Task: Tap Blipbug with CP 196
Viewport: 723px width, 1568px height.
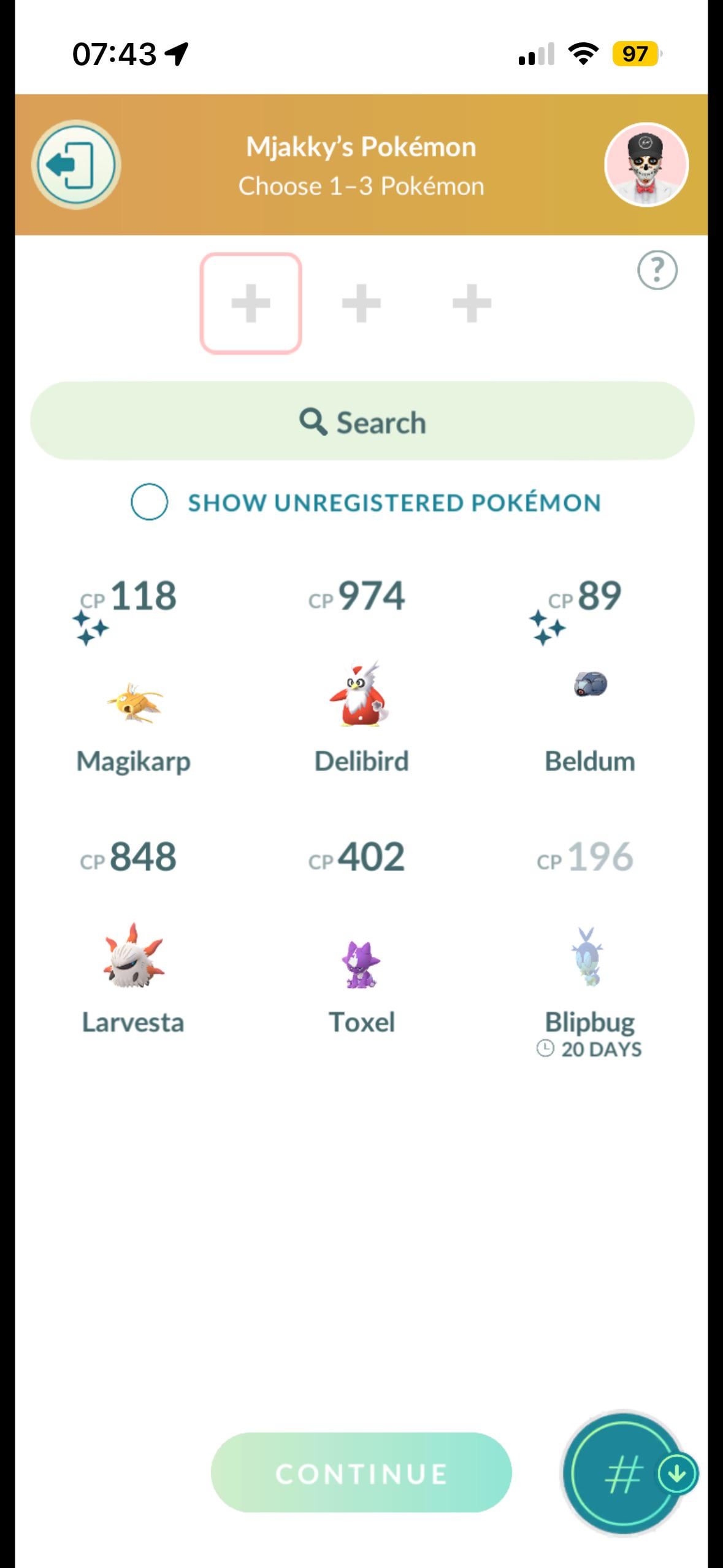Action: coord(589,958)
